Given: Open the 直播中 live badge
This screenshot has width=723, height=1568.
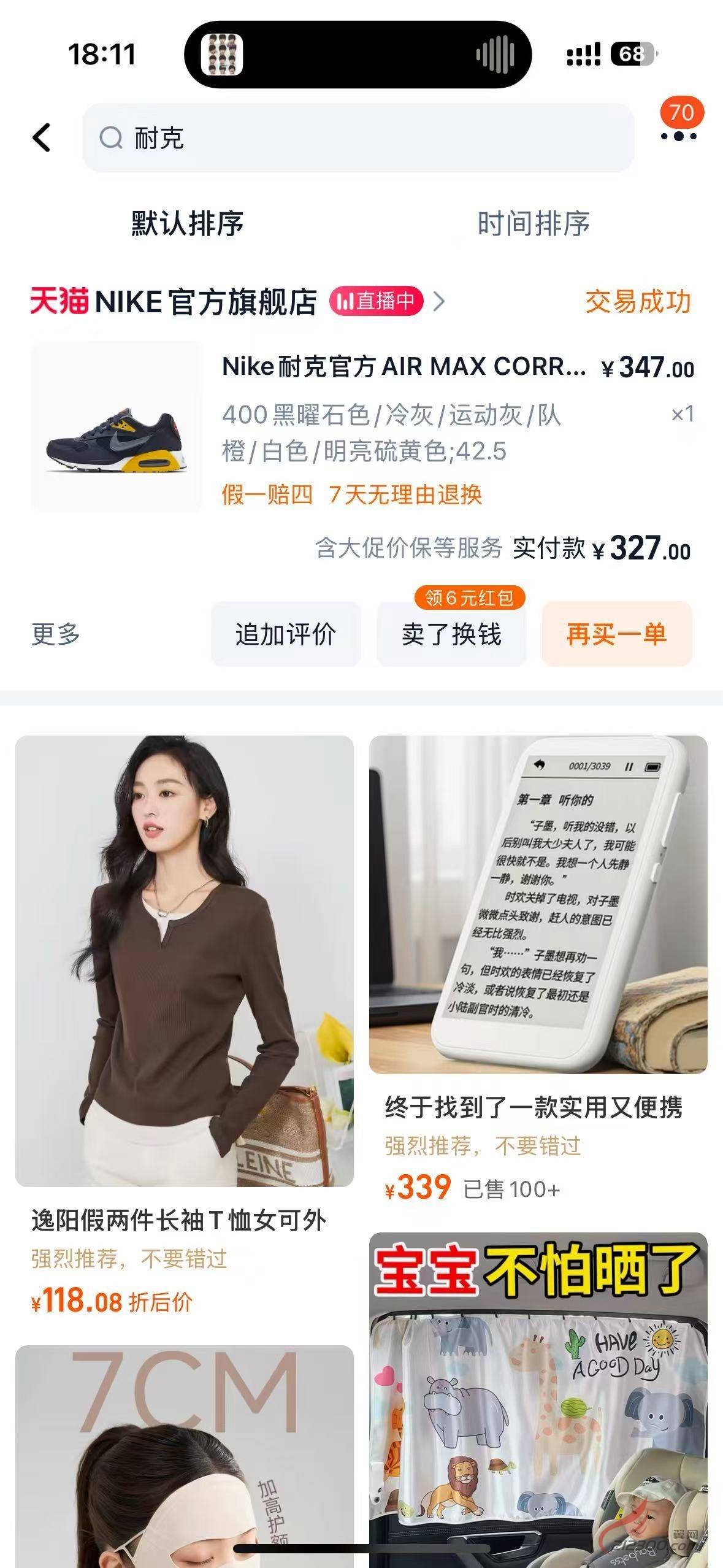Looking at the screenshot, I should tap(377, 301).
